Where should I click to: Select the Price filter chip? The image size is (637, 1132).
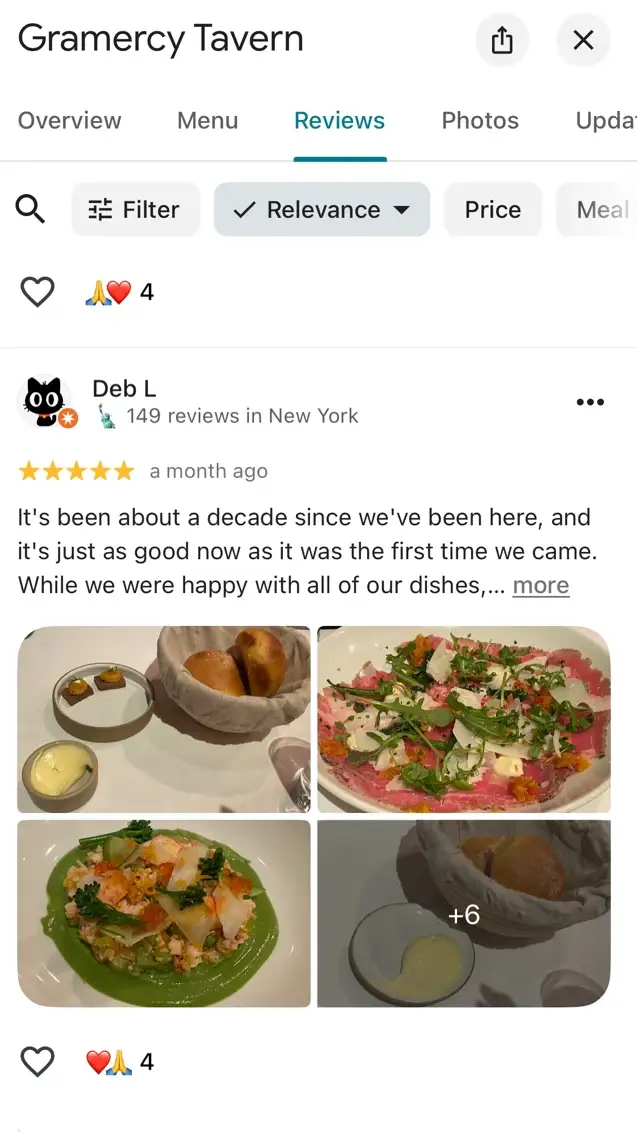click(492, 210)
